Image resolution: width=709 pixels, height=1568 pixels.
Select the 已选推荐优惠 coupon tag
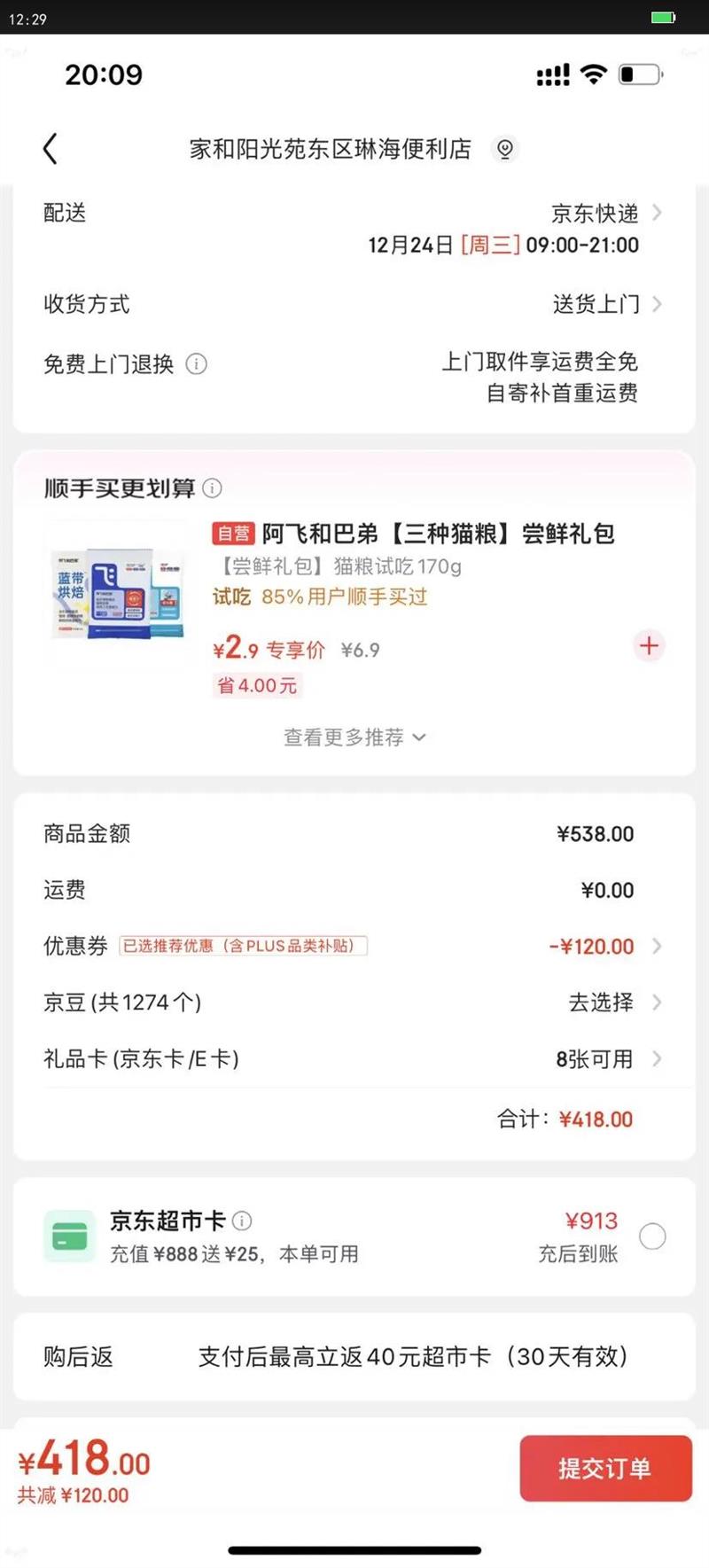tap(242, 945)
